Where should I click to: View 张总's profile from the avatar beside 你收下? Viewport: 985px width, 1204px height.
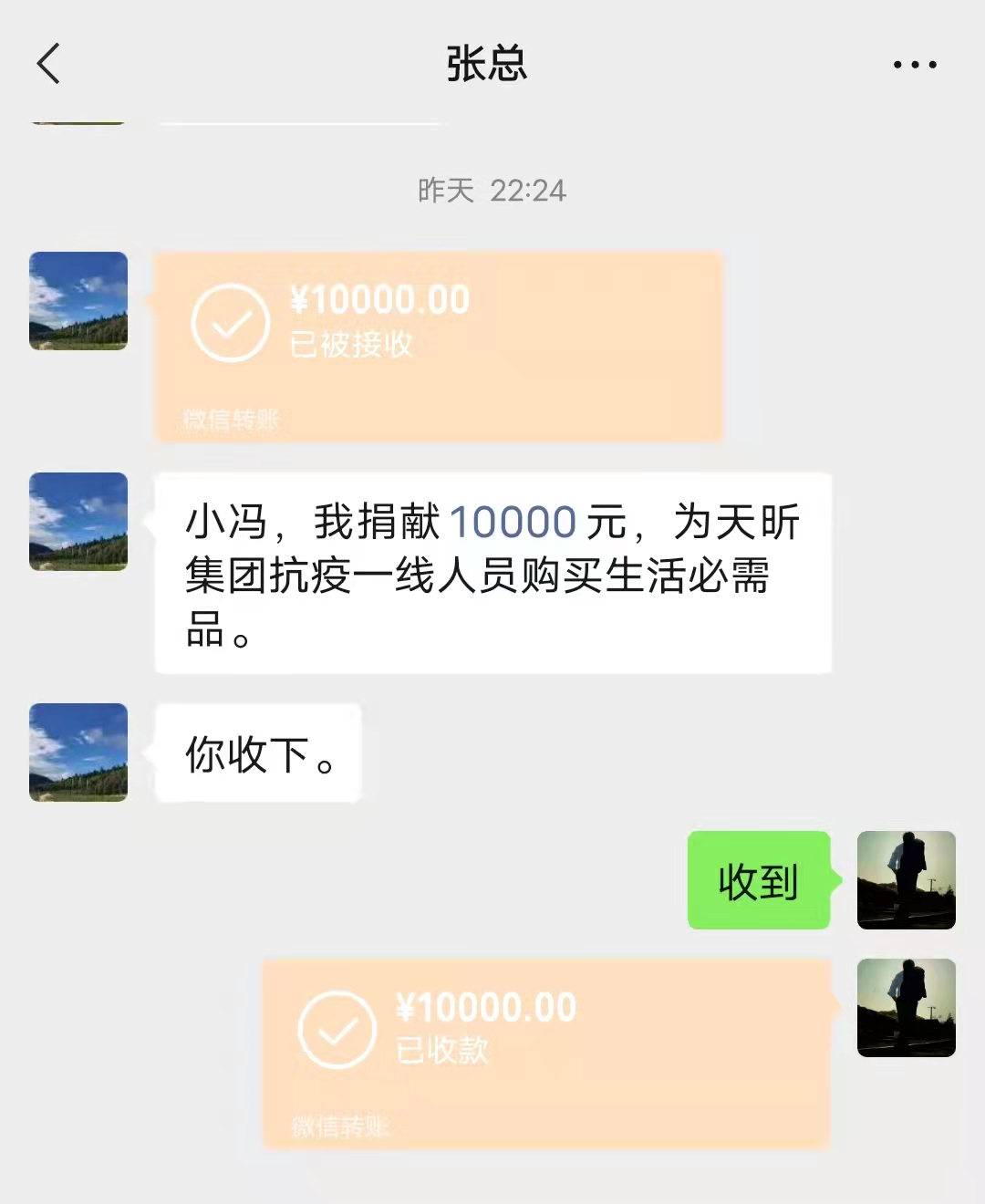(x=78, y=752)
